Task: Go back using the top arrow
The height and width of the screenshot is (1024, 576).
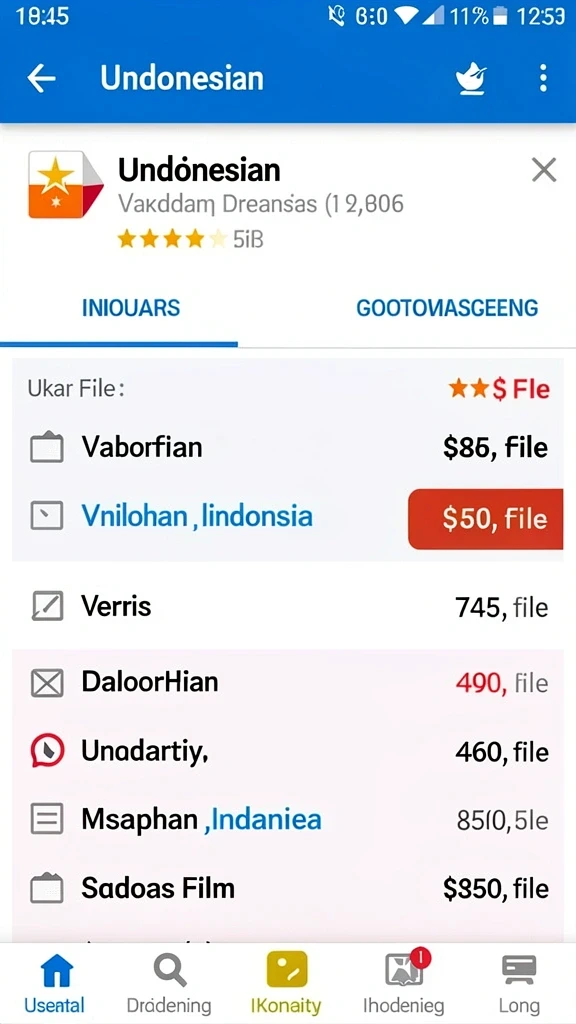Action: [41, 79]
